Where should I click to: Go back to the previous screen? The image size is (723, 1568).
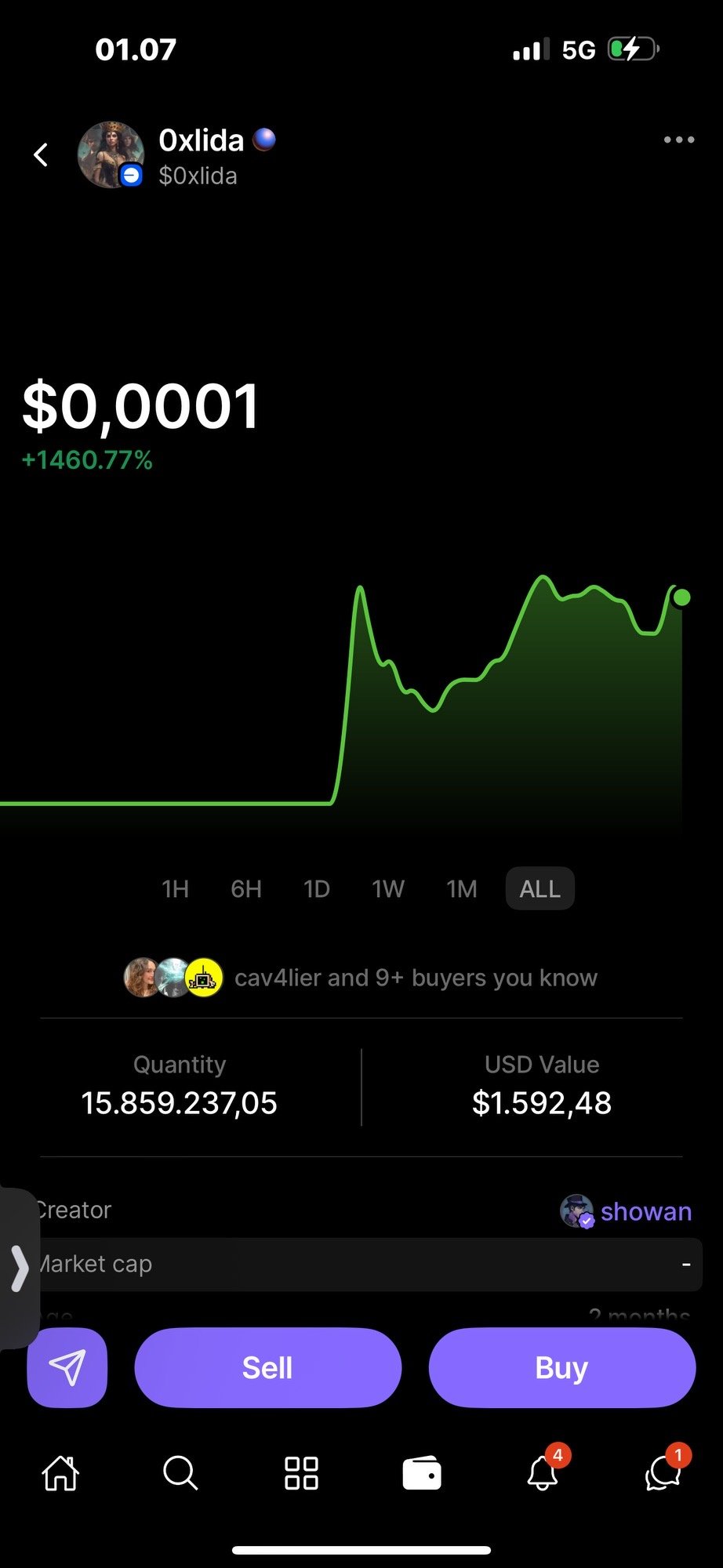click(42, 154)
